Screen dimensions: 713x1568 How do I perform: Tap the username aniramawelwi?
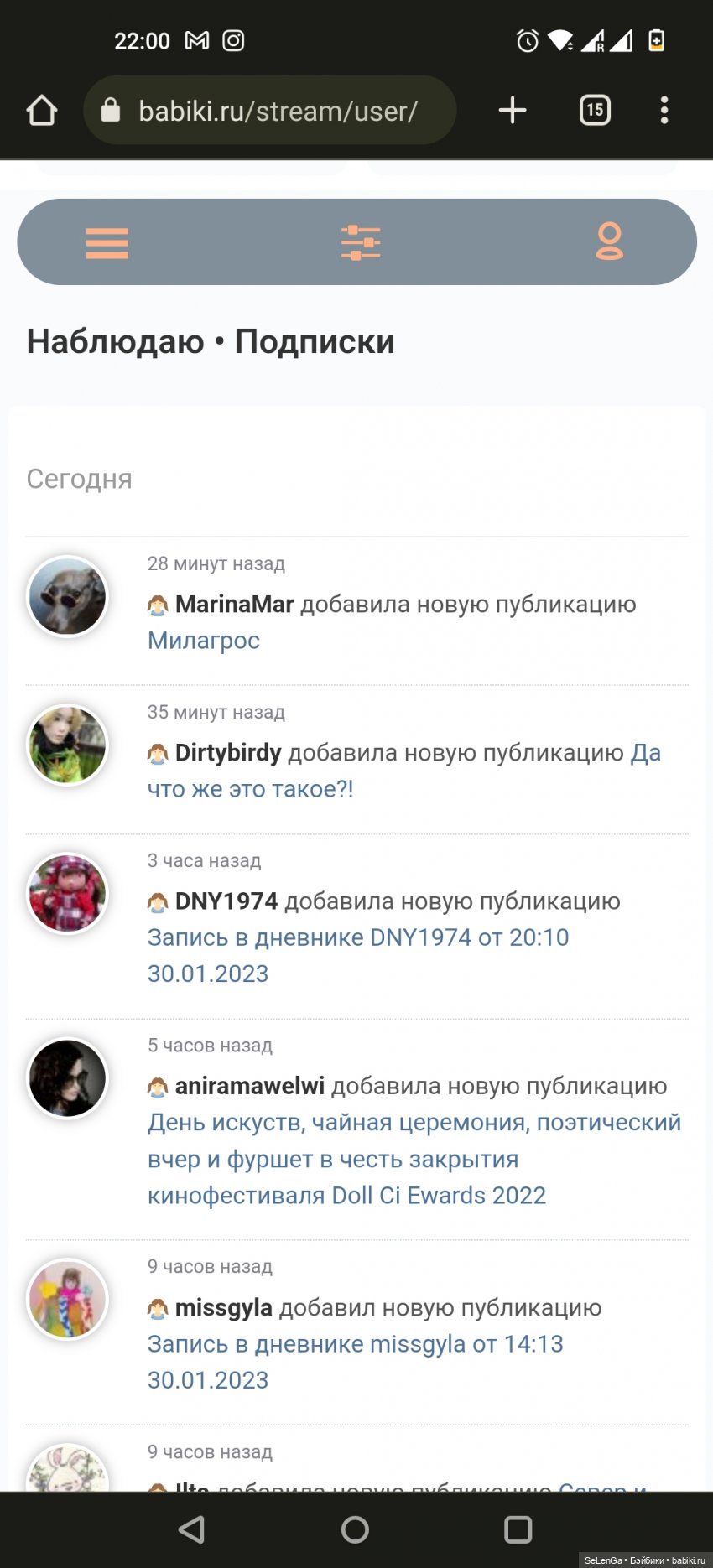click(249, 1086)
